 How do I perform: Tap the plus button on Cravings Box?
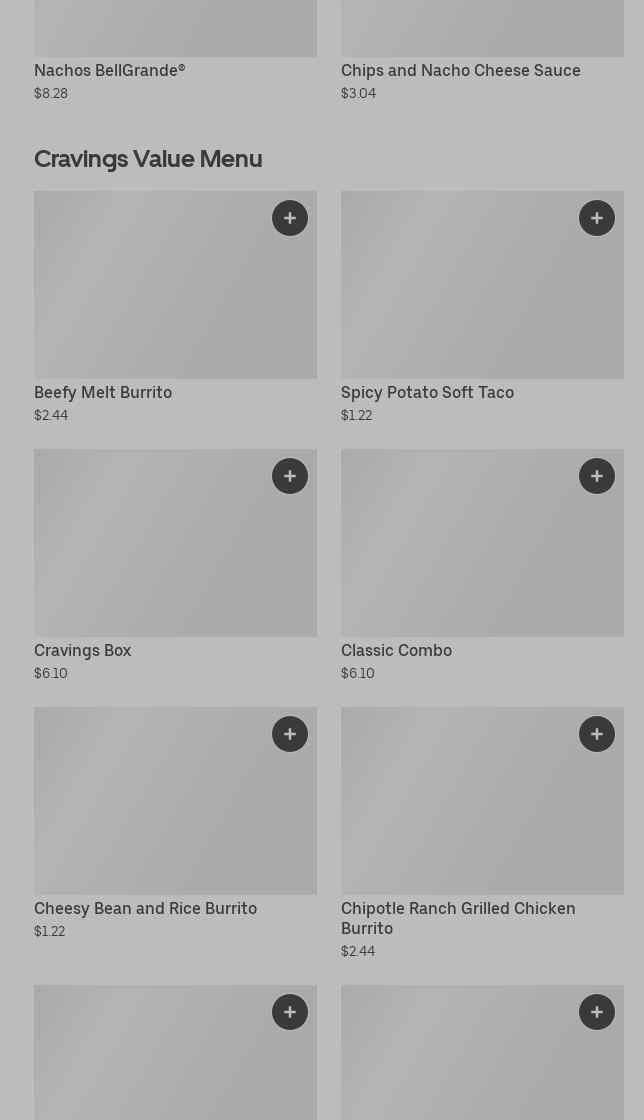tap(290, 476)
